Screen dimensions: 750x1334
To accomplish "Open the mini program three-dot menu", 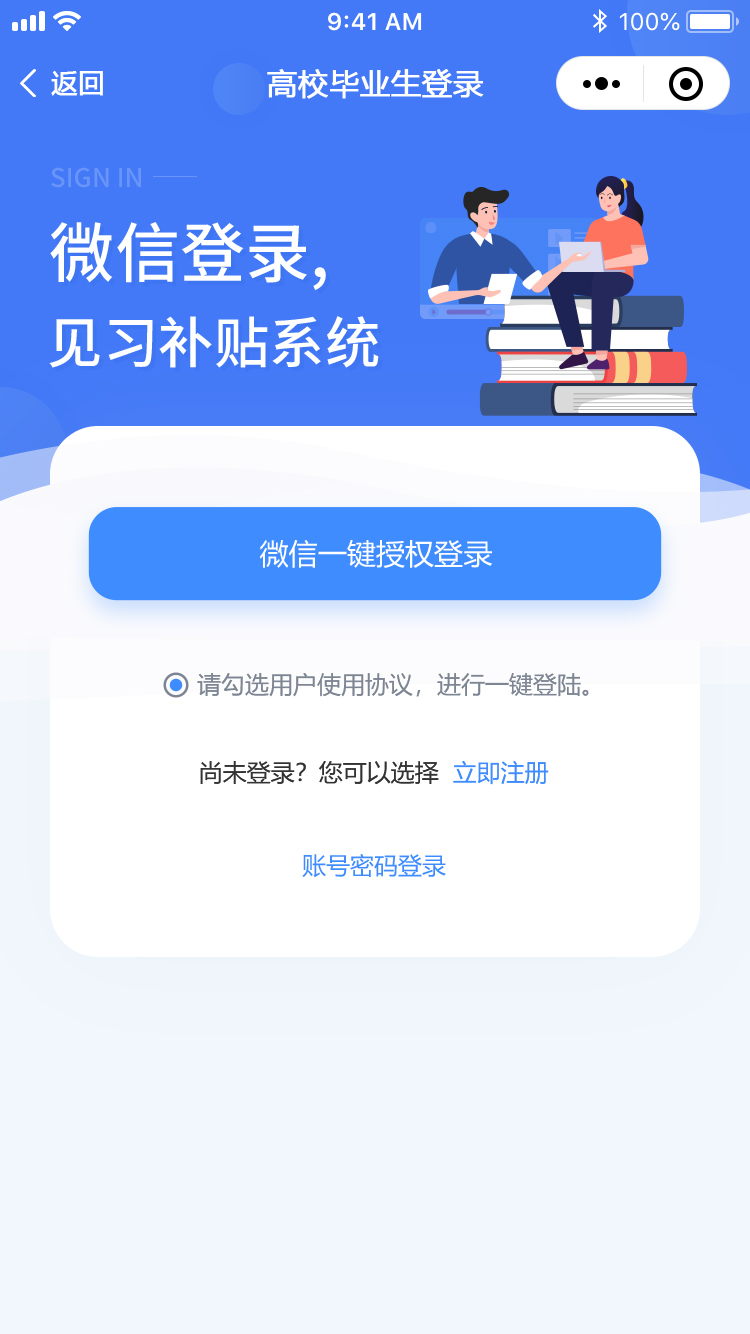I will [x=601, y=83].
